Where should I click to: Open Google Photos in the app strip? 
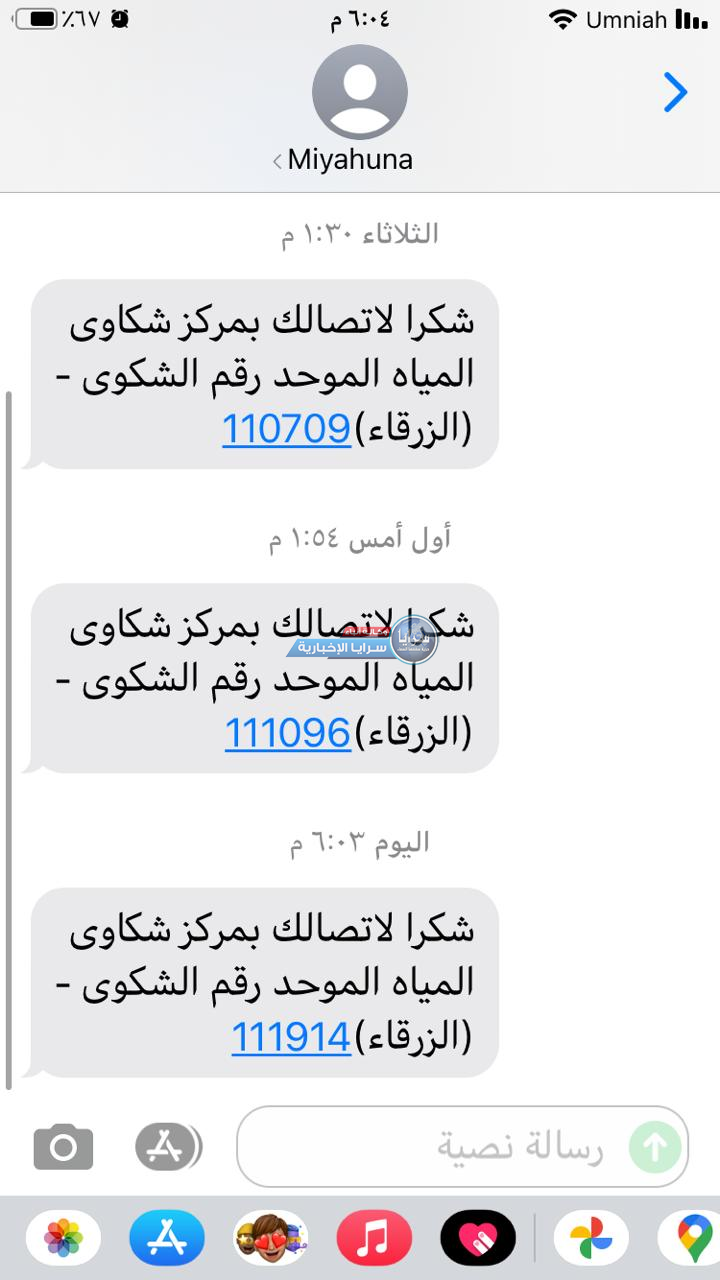[591, 1238]
